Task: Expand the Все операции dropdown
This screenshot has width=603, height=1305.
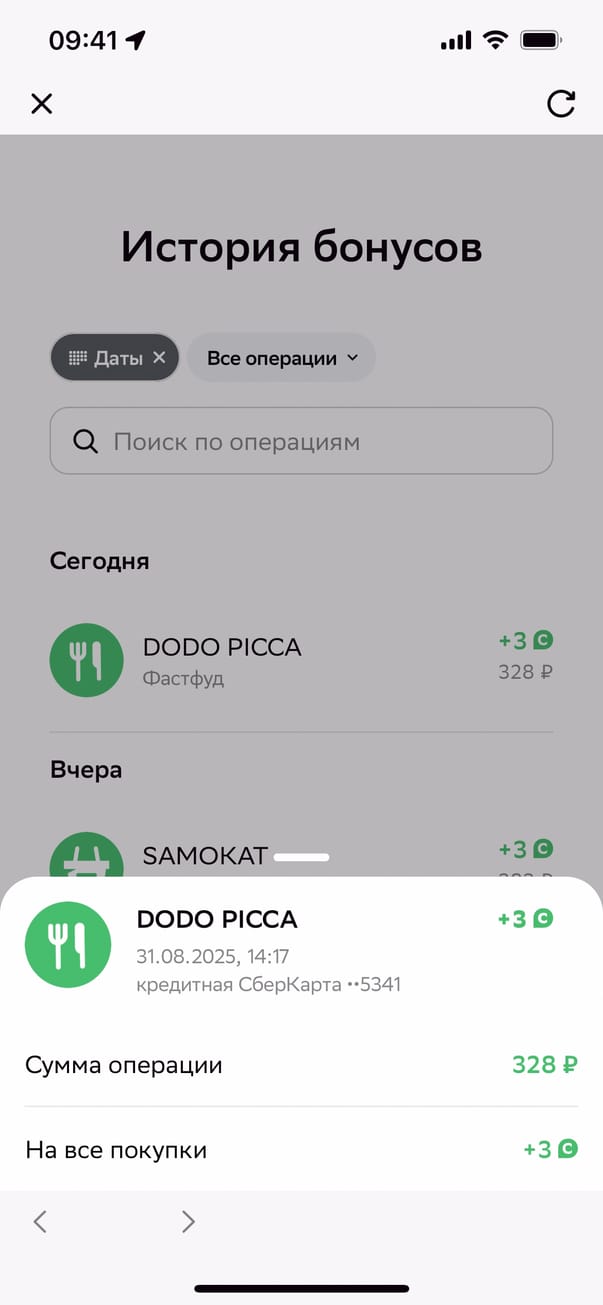Action: [281, 358]
